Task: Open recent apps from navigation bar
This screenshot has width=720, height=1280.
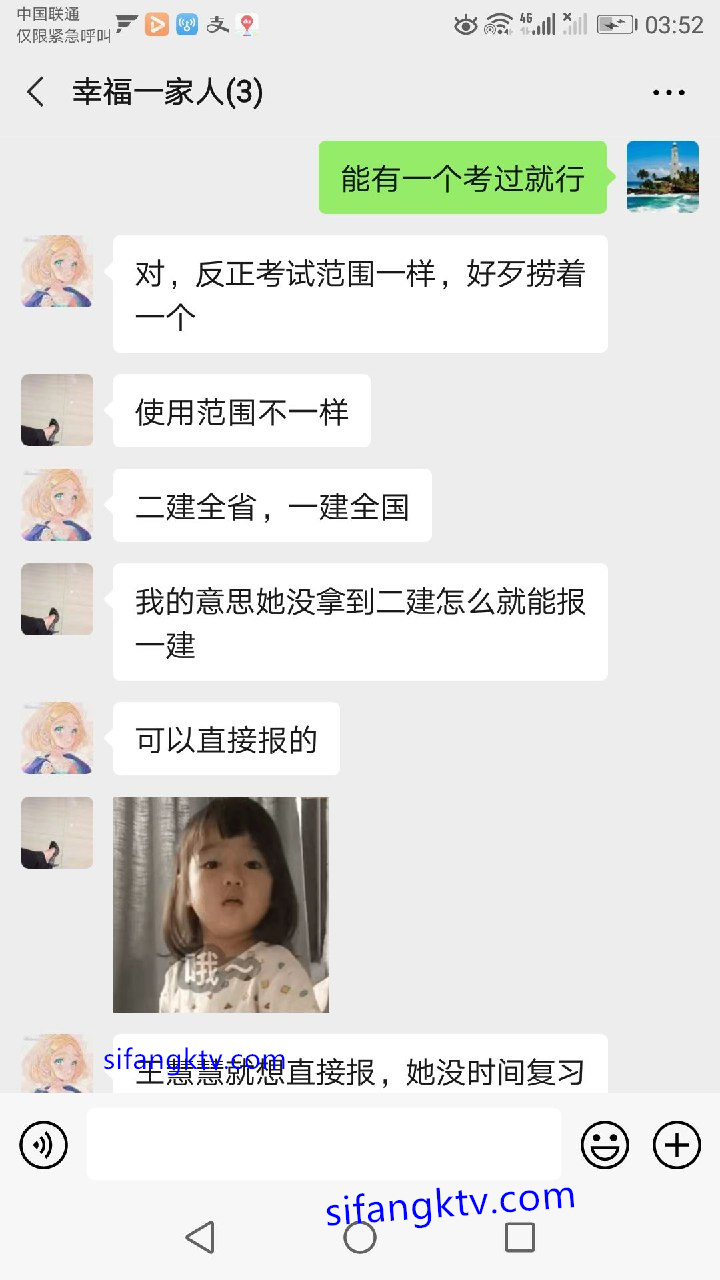Action: point(520,1237)
